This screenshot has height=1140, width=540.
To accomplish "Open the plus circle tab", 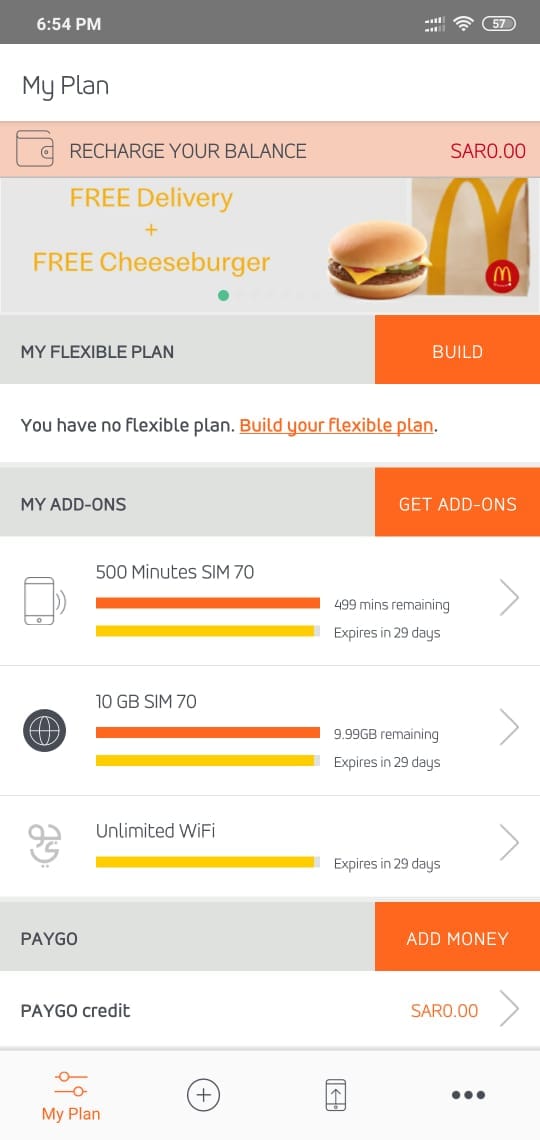I will [203, 1095].
